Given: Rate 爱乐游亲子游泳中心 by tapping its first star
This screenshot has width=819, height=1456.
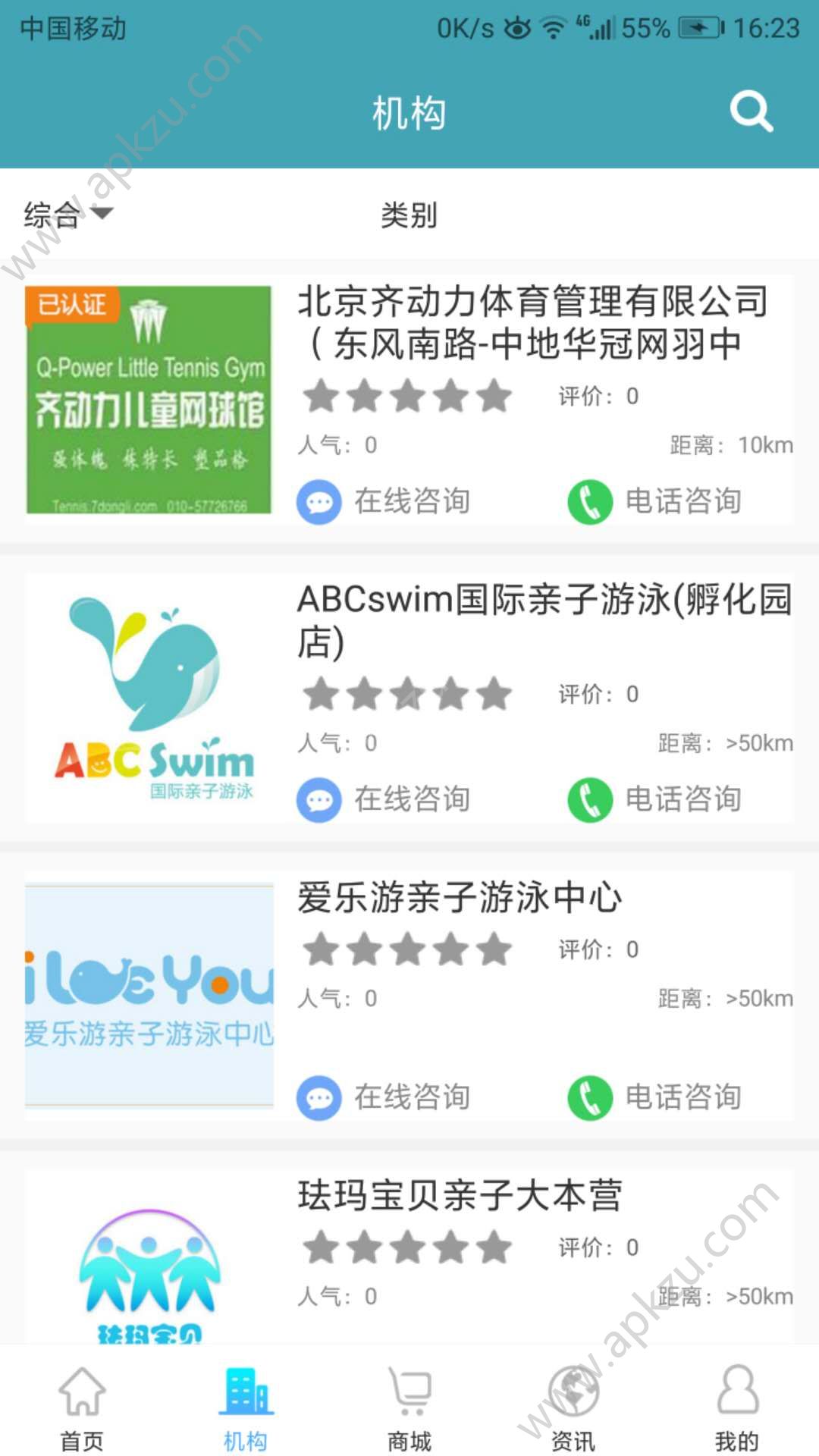Looking at the screenshot, I should coord(320,949).
